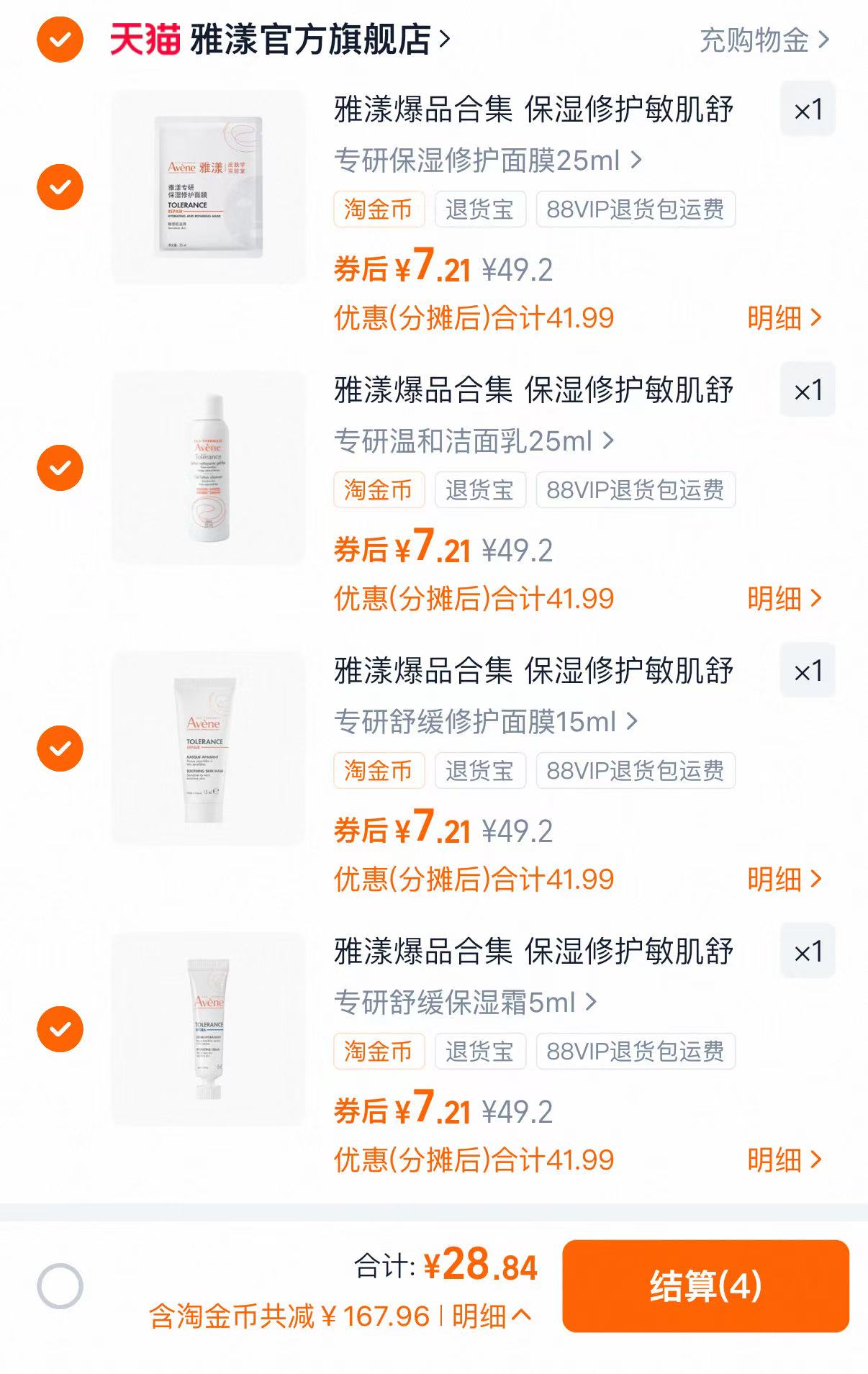868x1374 pixels.
Task: Click the 退货宝 badge on the first product
Action: [x=481, y=209]
